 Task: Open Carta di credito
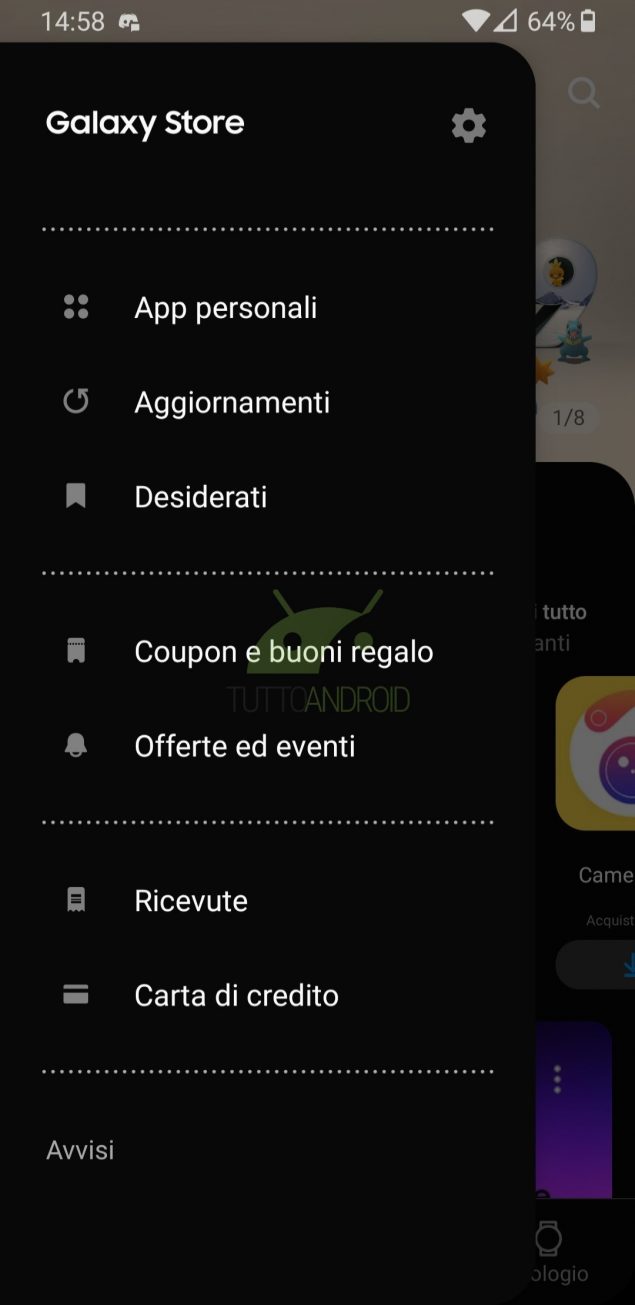[x=236, y=995]
